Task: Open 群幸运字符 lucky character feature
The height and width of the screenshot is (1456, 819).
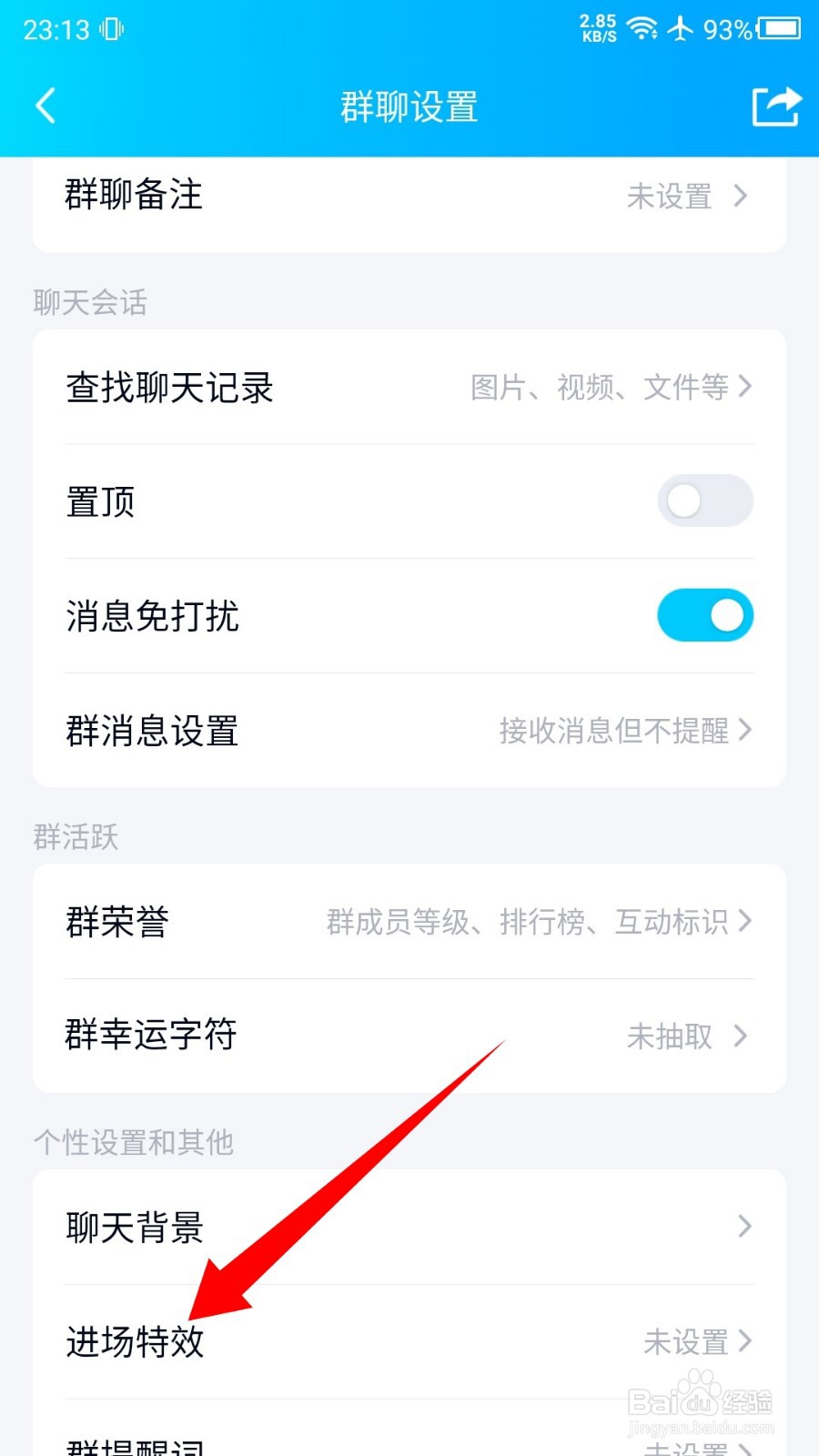Action: point(409,1036)
